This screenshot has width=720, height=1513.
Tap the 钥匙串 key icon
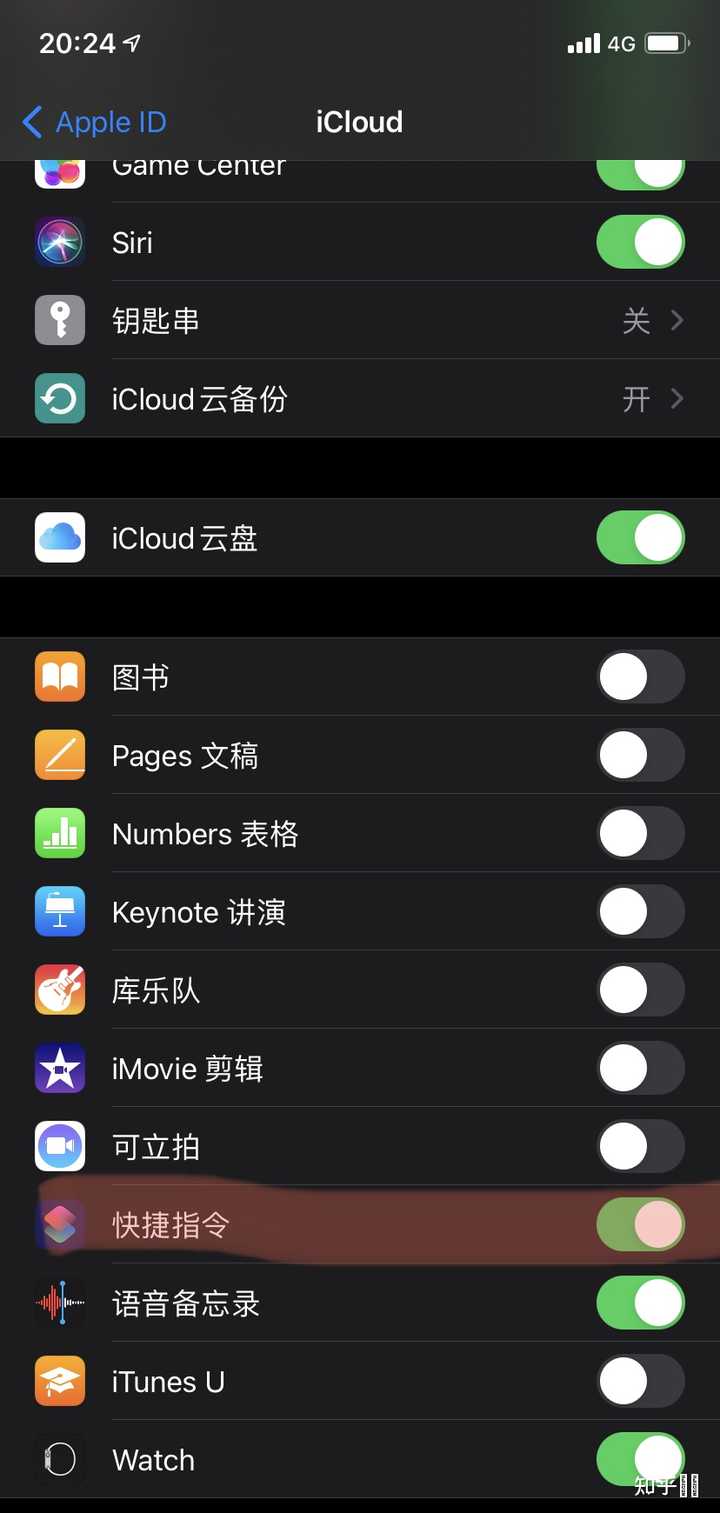[57, 320]
